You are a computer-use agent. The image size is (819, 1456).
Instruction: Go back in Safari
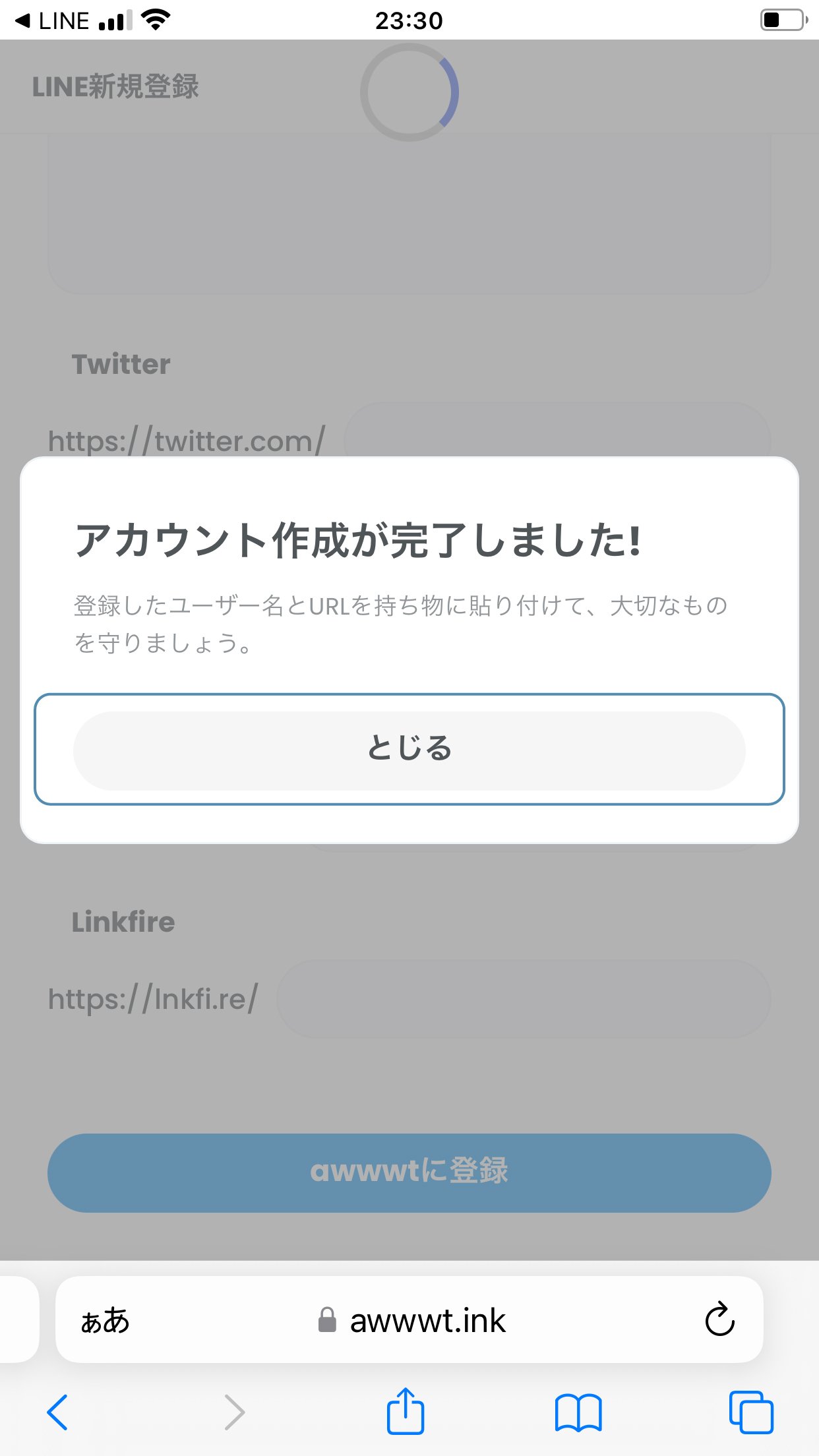coord(57,1412)
